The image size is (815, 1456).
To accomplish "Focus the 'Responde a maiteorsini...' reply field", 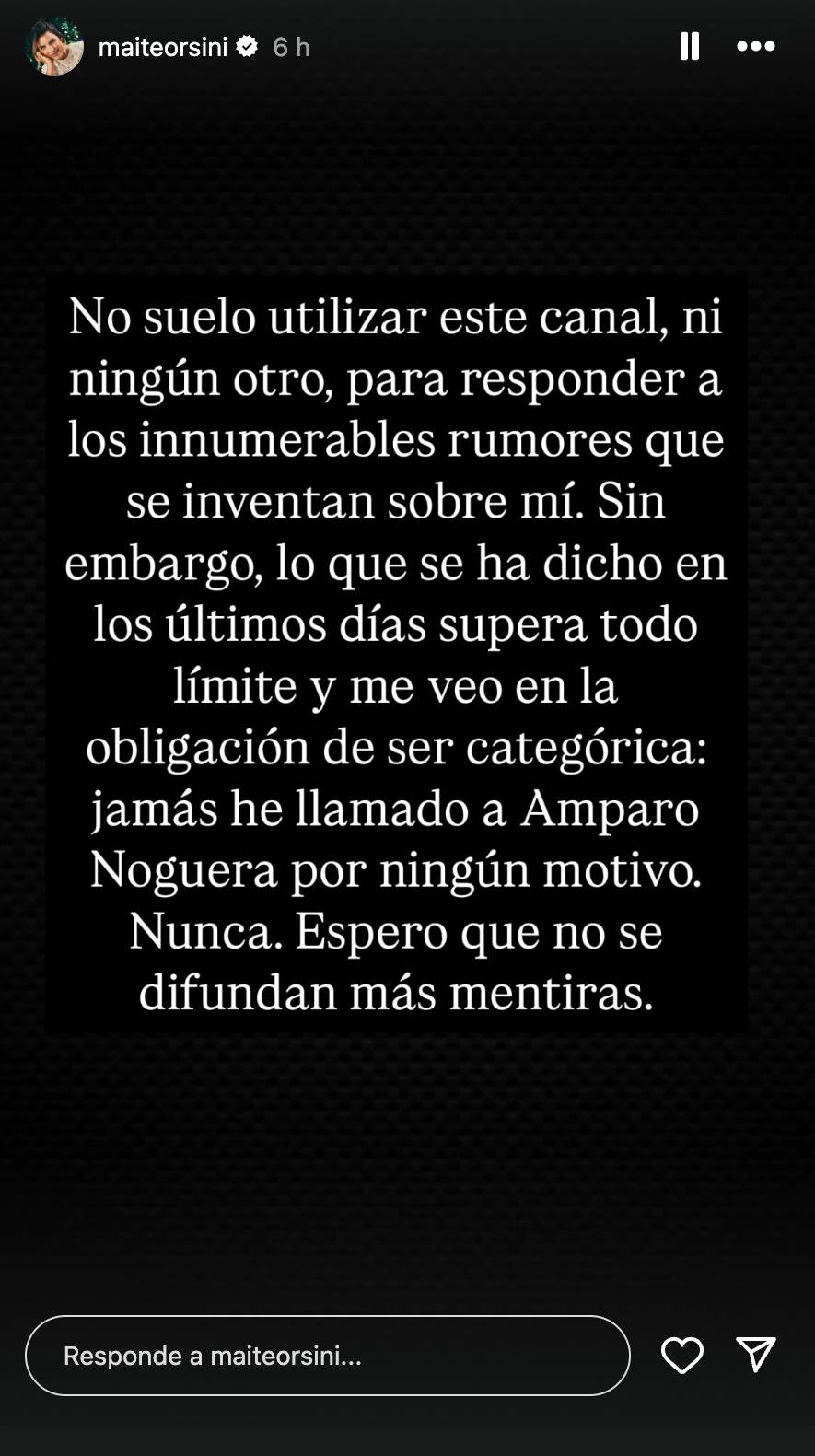I will coord(327,1356).
